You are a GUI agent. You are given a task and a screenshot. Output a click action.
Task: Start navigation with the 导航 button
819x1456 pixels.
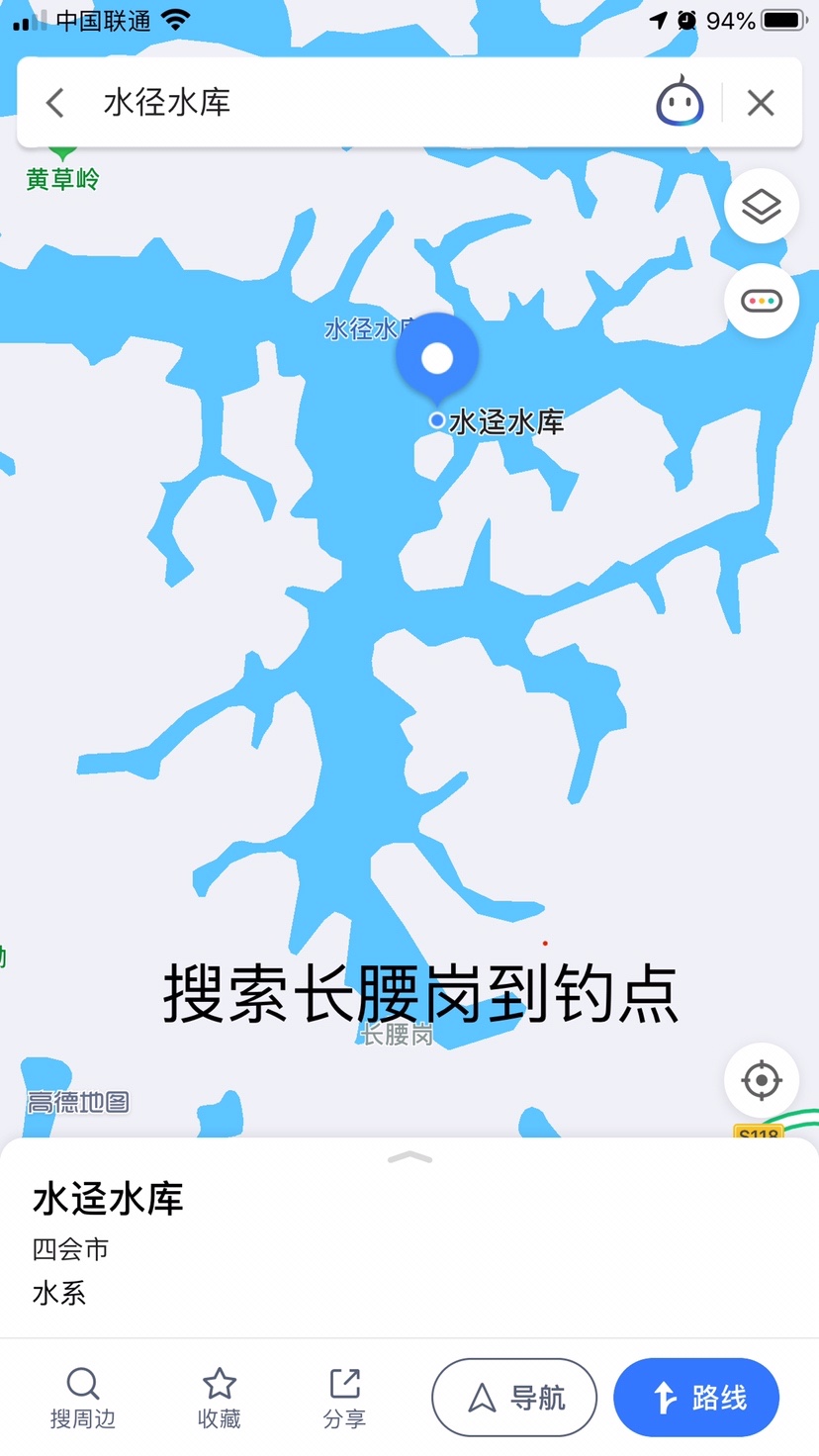tap(513, 1397)
